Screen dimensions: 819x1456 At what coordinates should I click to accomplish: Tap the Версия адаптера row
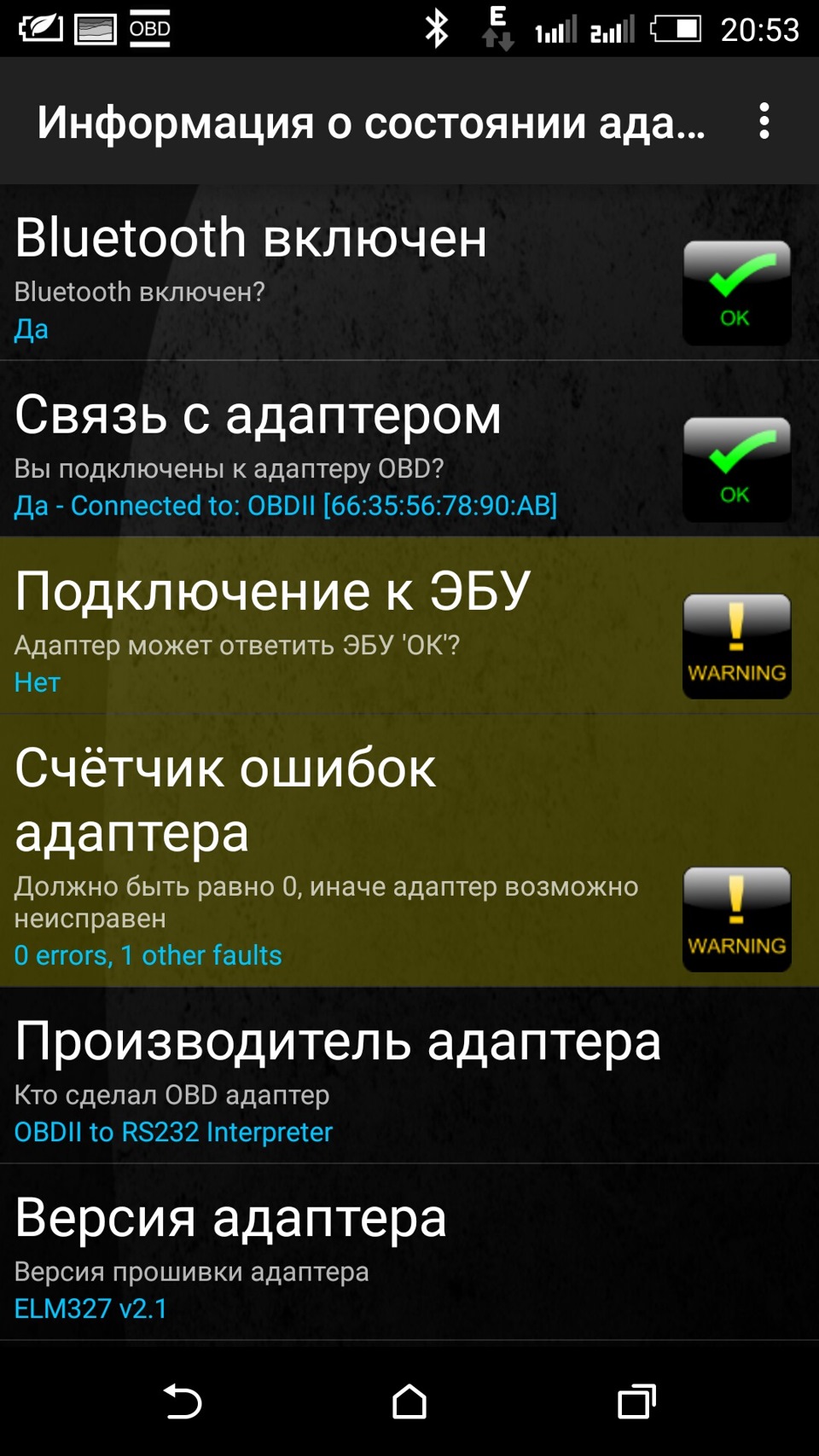tap(341, 1252)
